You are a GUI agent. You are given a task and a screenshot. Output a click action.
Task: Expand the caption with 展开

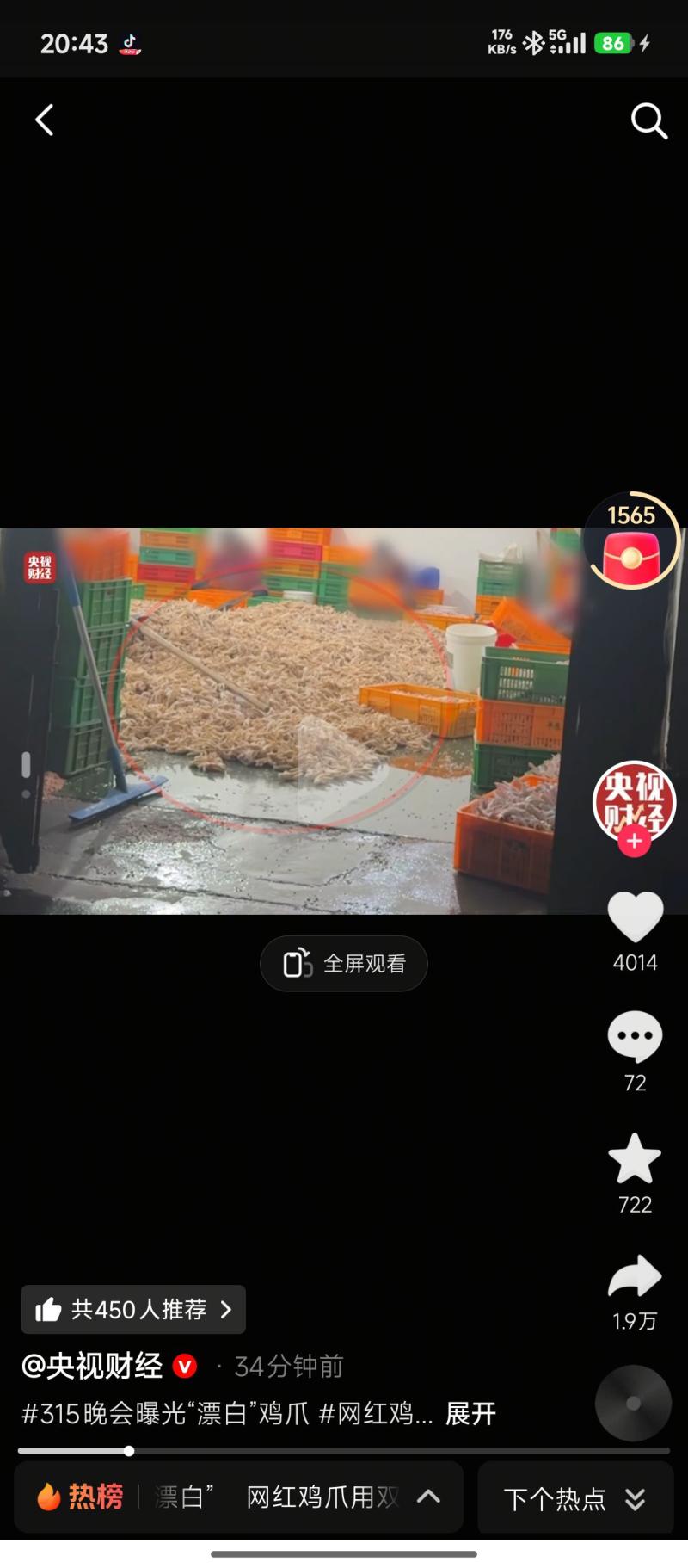click(x=470, y=1414)
